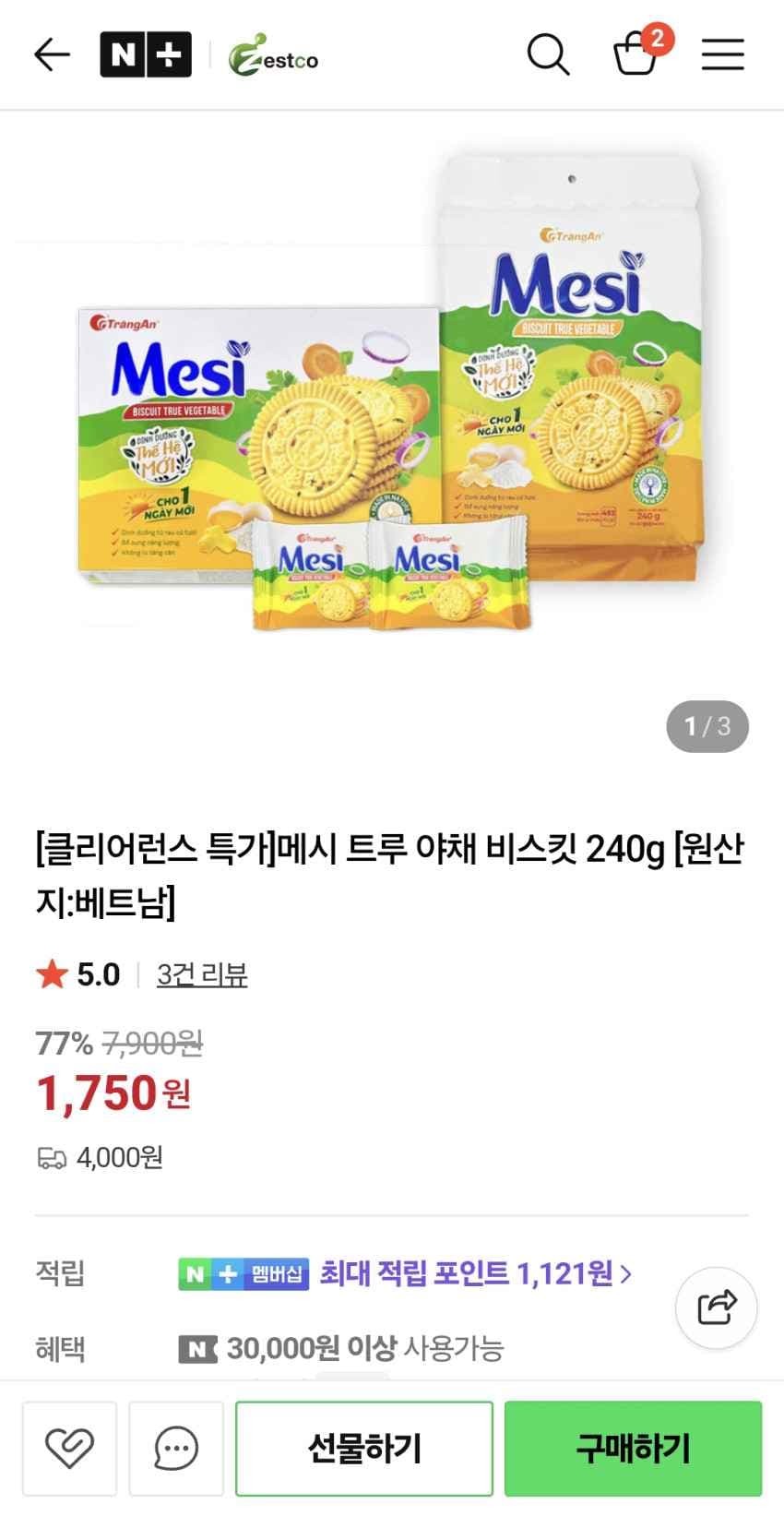Tap 선물하기 to gift this item
The height and width of the screenshot is (1528, 784).
point(363,1449)
